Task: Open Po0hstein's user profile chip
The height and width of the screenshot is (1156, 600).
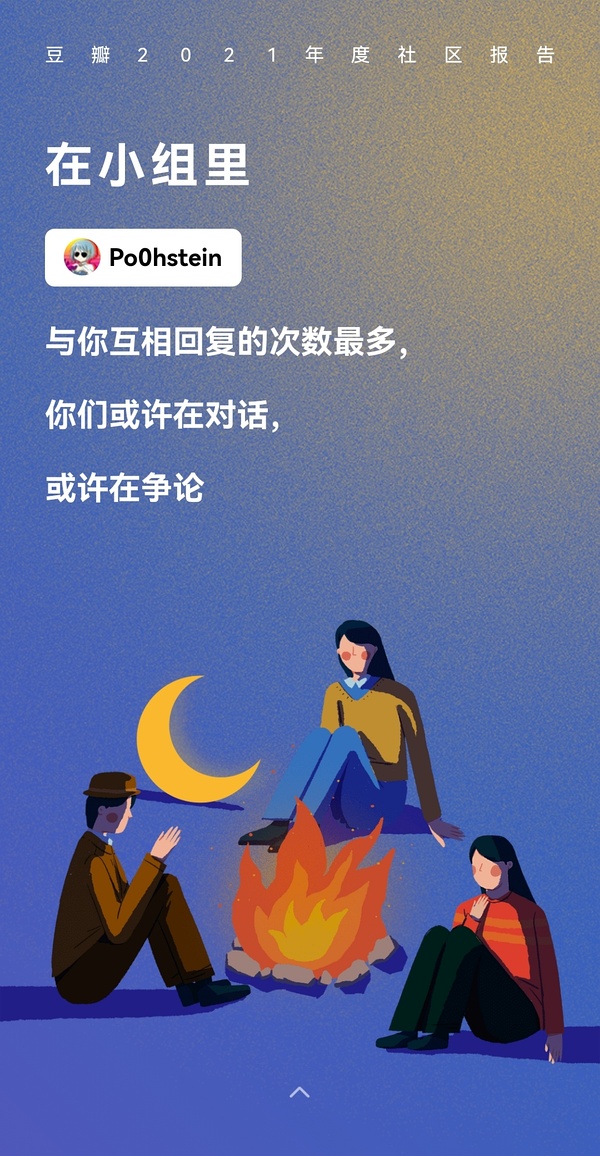Action: (x=143, y=258)
